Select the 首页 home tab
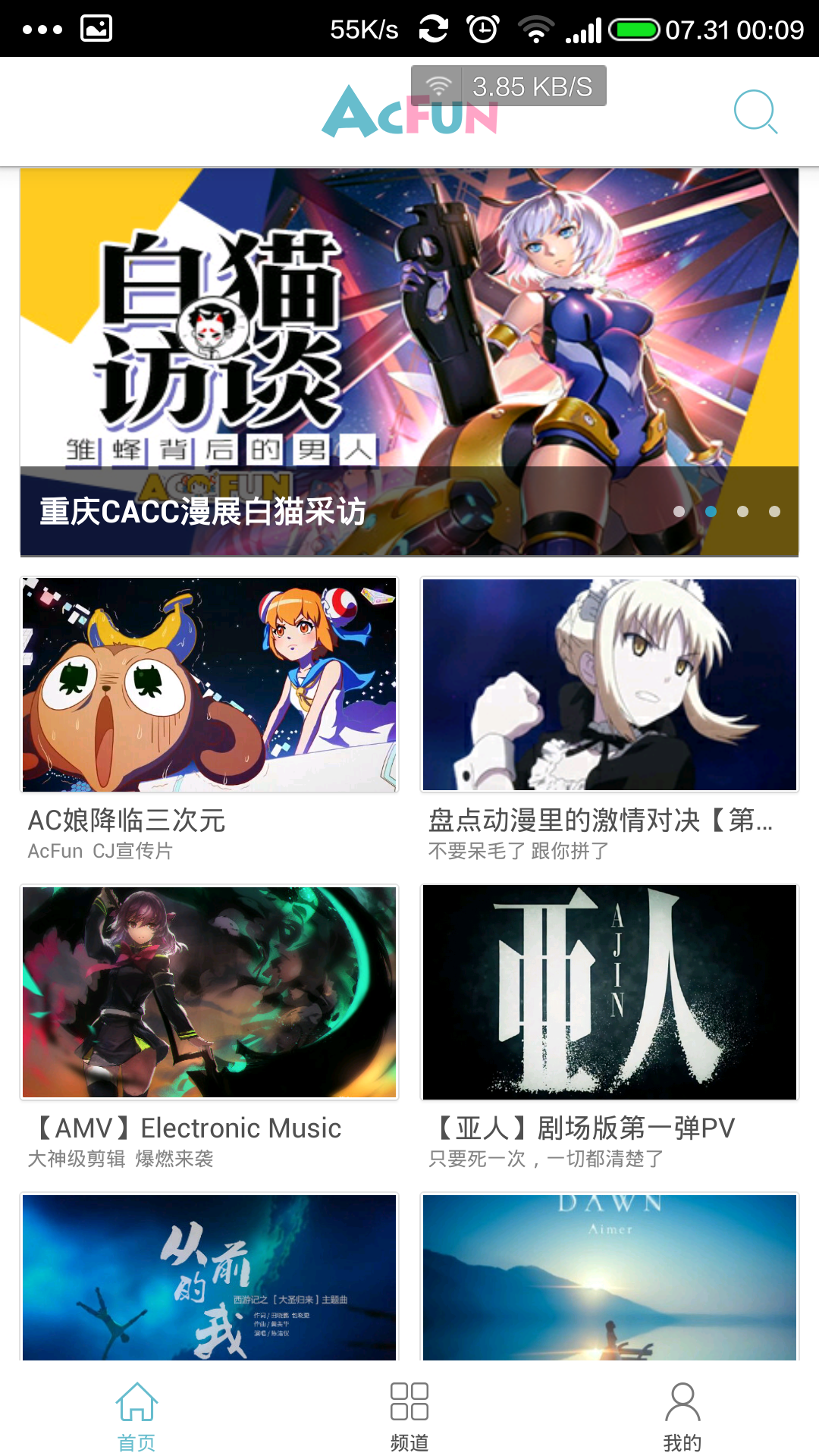 point(136,1415)
